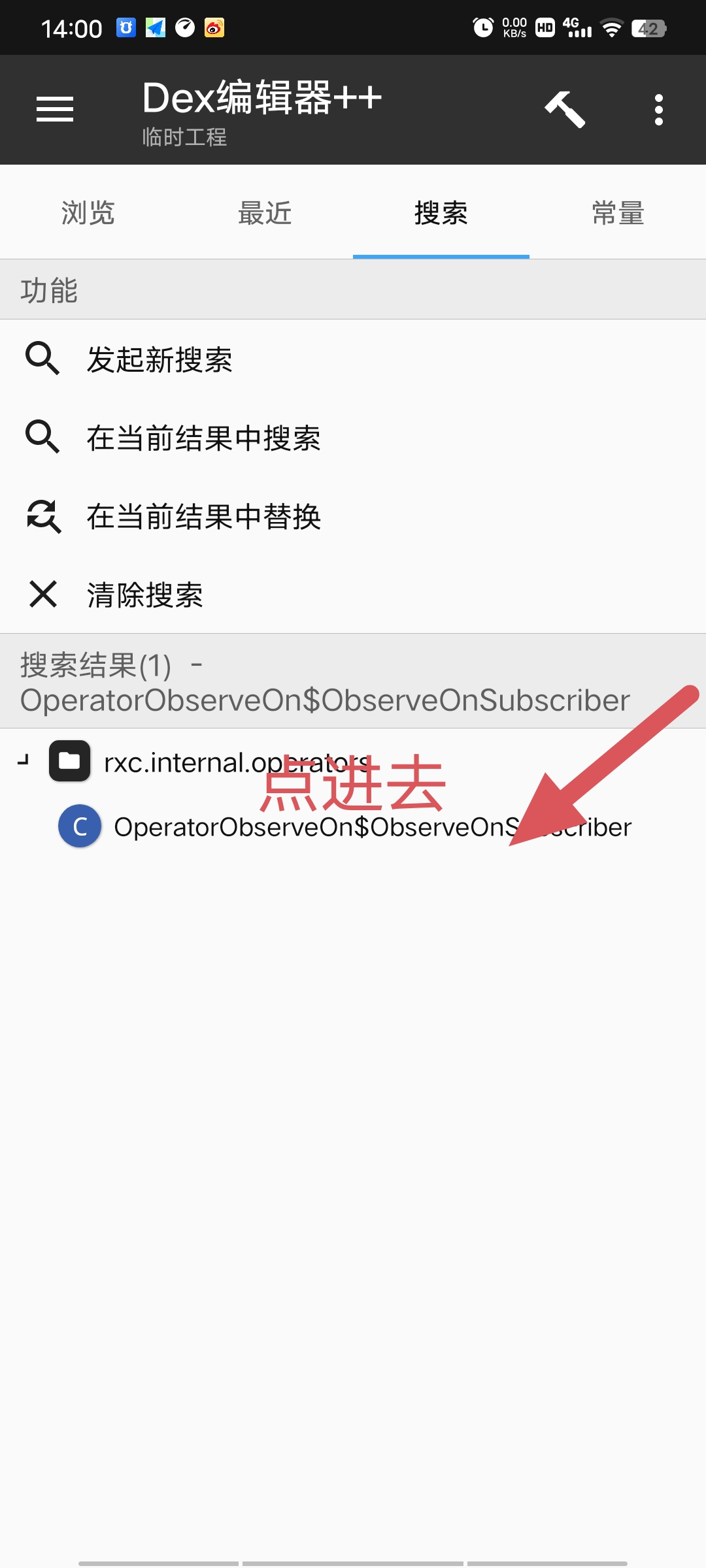Open the three-dot overflow menu
Viewport: 706px width, 1568px height.
658,109
